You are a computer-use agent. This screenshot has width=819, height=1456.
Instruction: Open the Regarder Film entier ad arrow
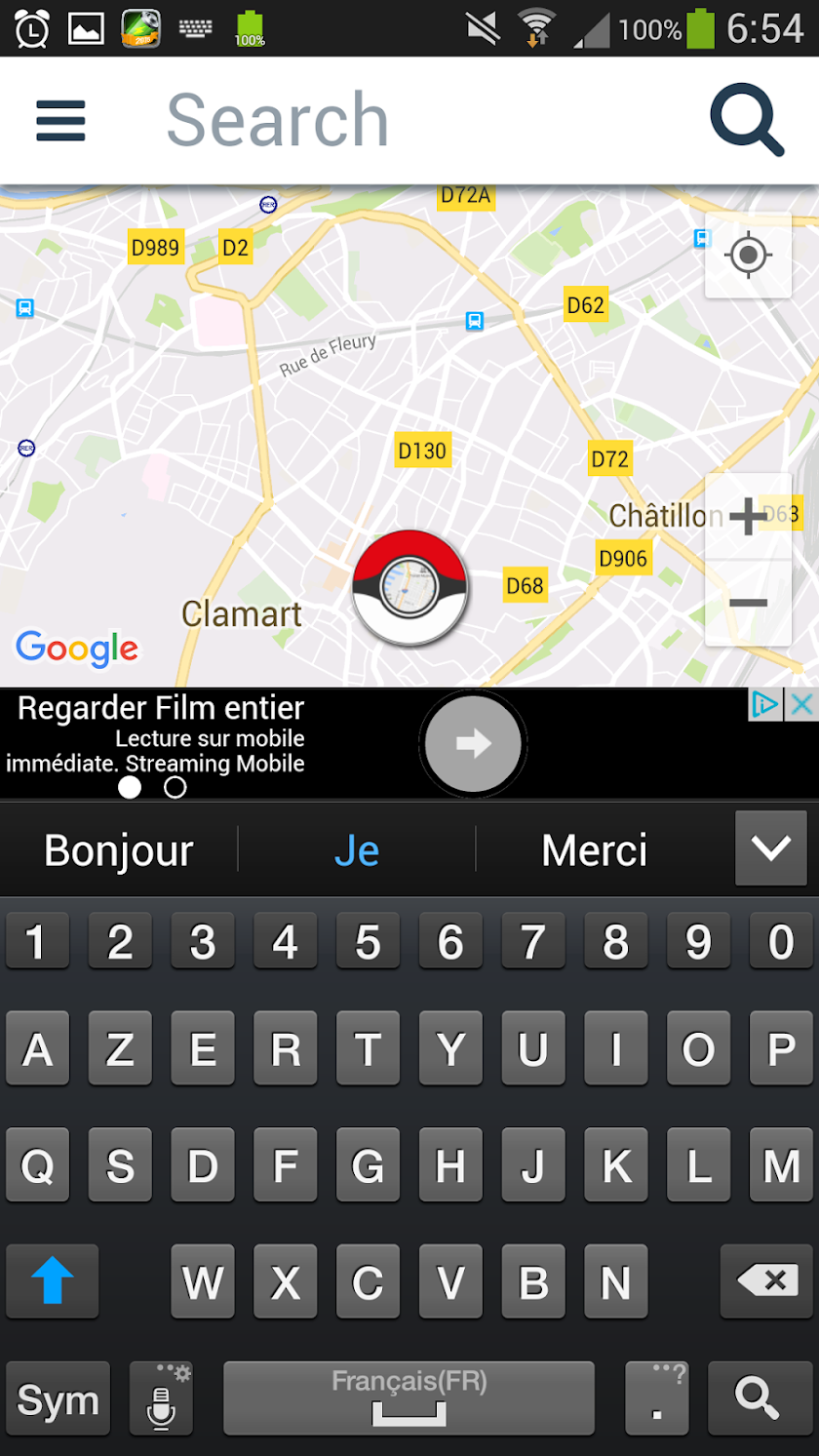coord(474,744)
